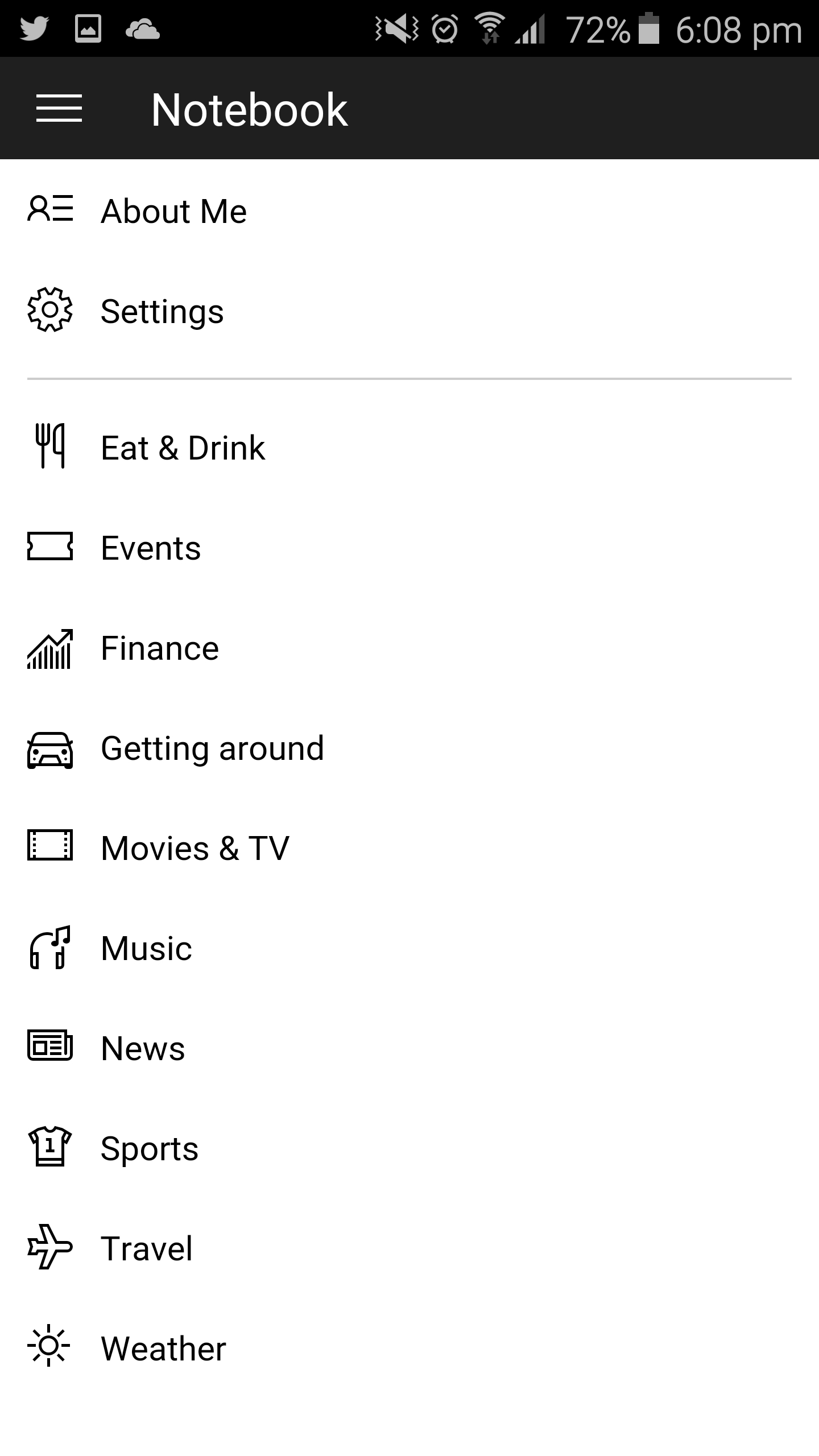Open the About Me section

409,210
